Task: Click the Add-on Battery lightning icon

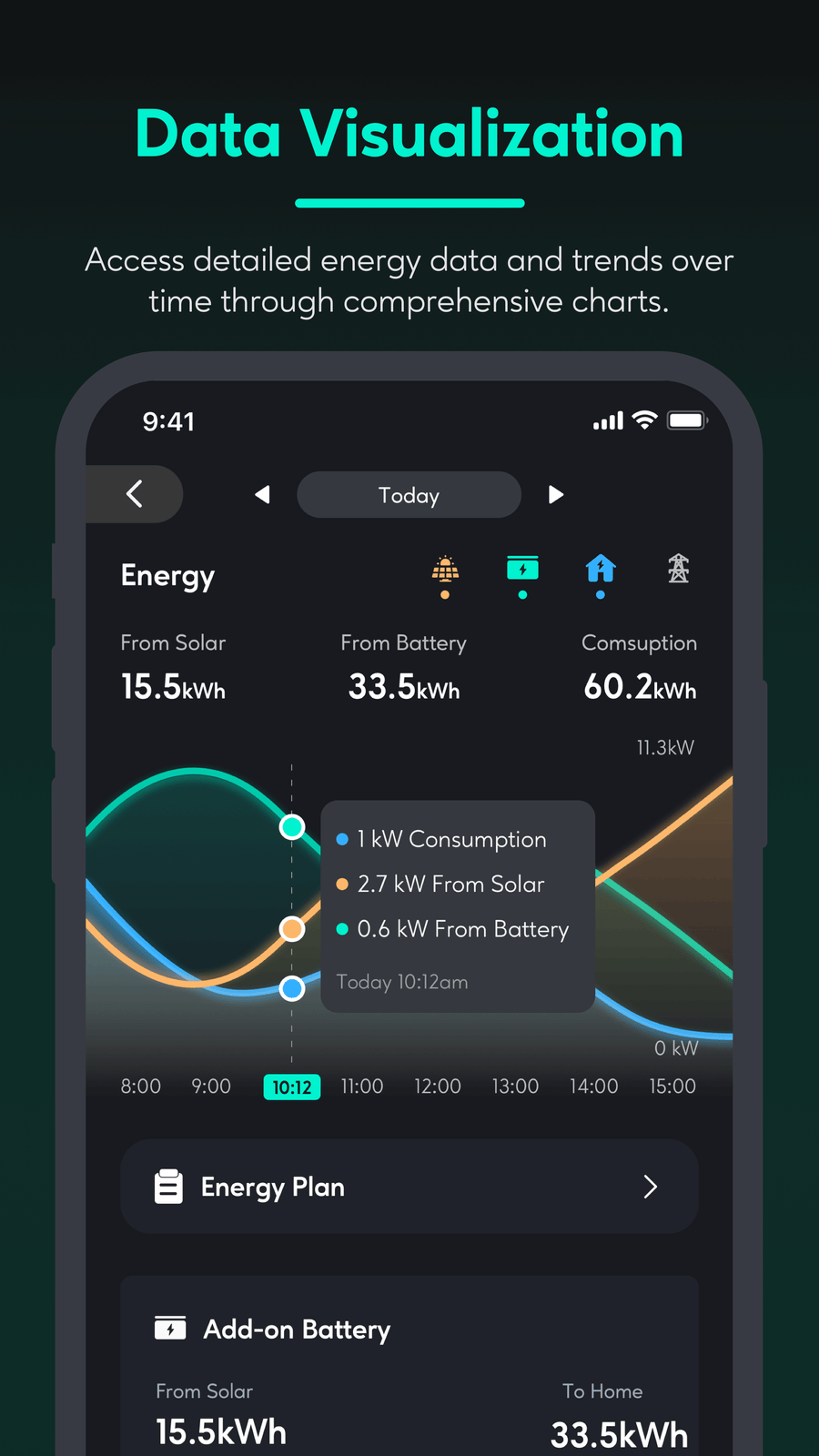Action: click(171, 1329)
